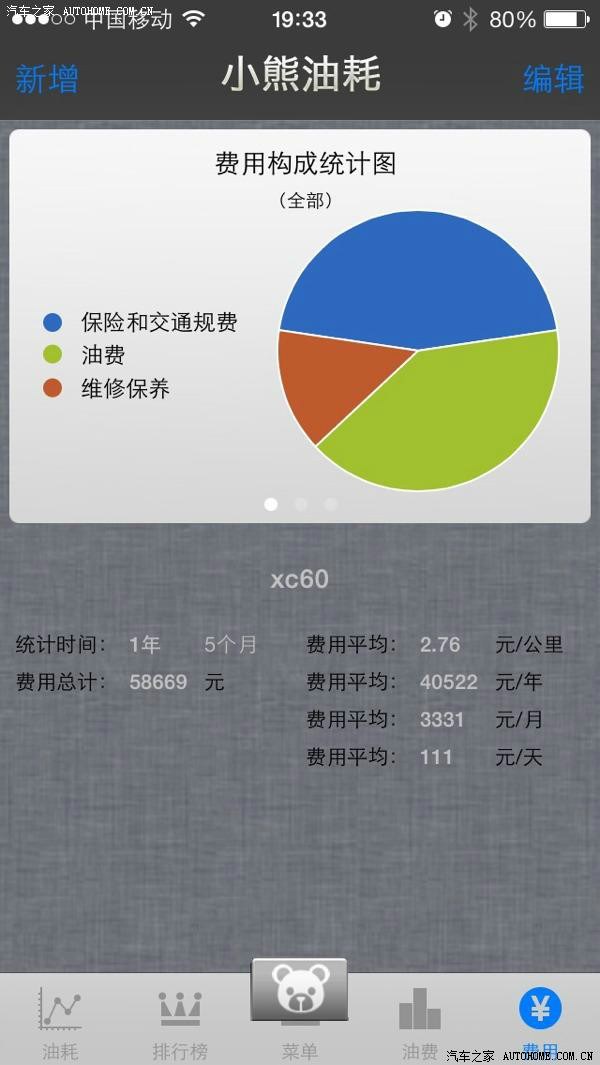Tap 新增 to add a new expense
Image resolution: width=600 pixels, height=1065 pixels.
[x=47, y=79]
